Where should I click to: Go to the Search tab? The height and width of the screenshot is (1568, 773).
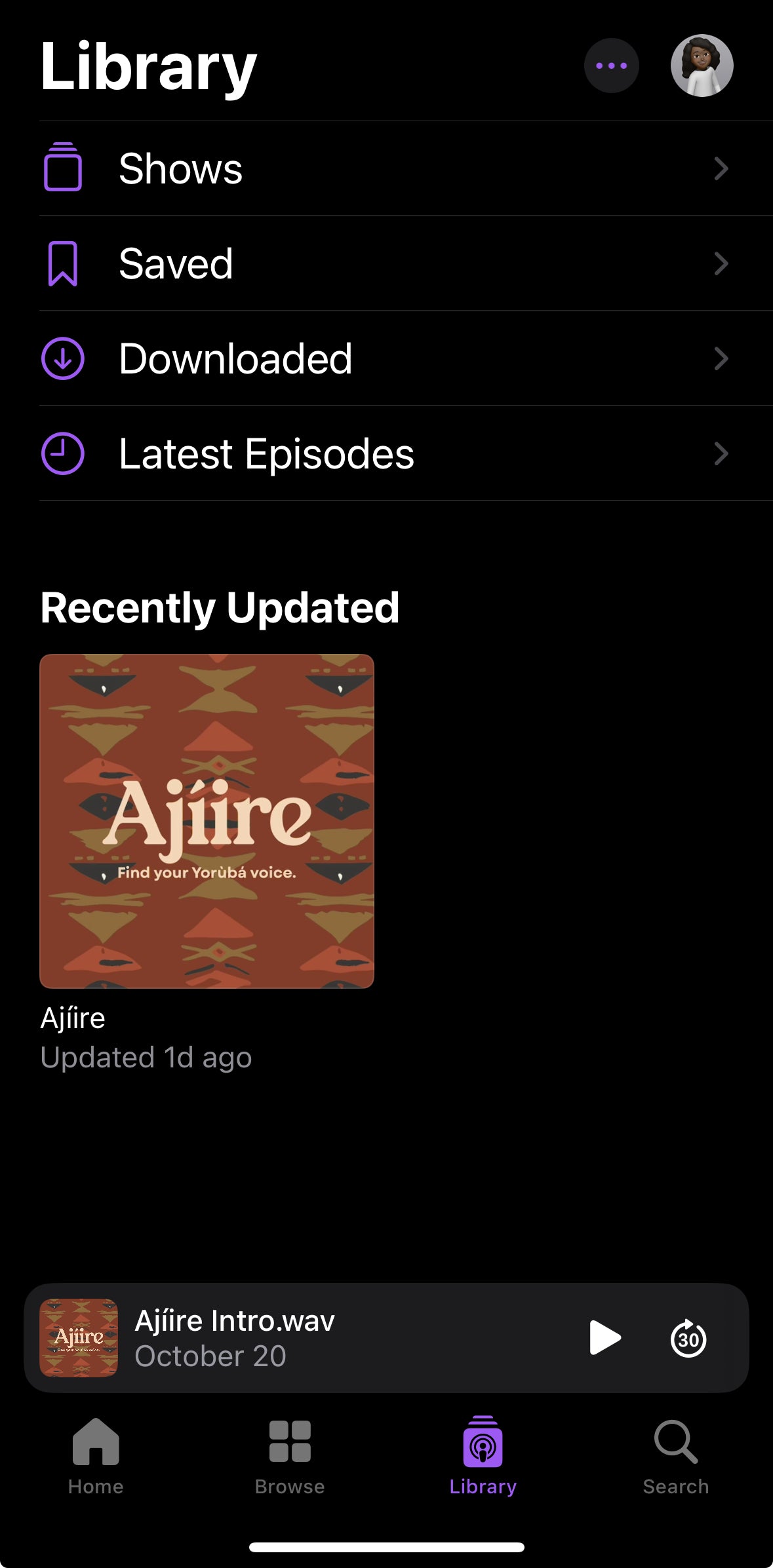(x=675, y=1456)
